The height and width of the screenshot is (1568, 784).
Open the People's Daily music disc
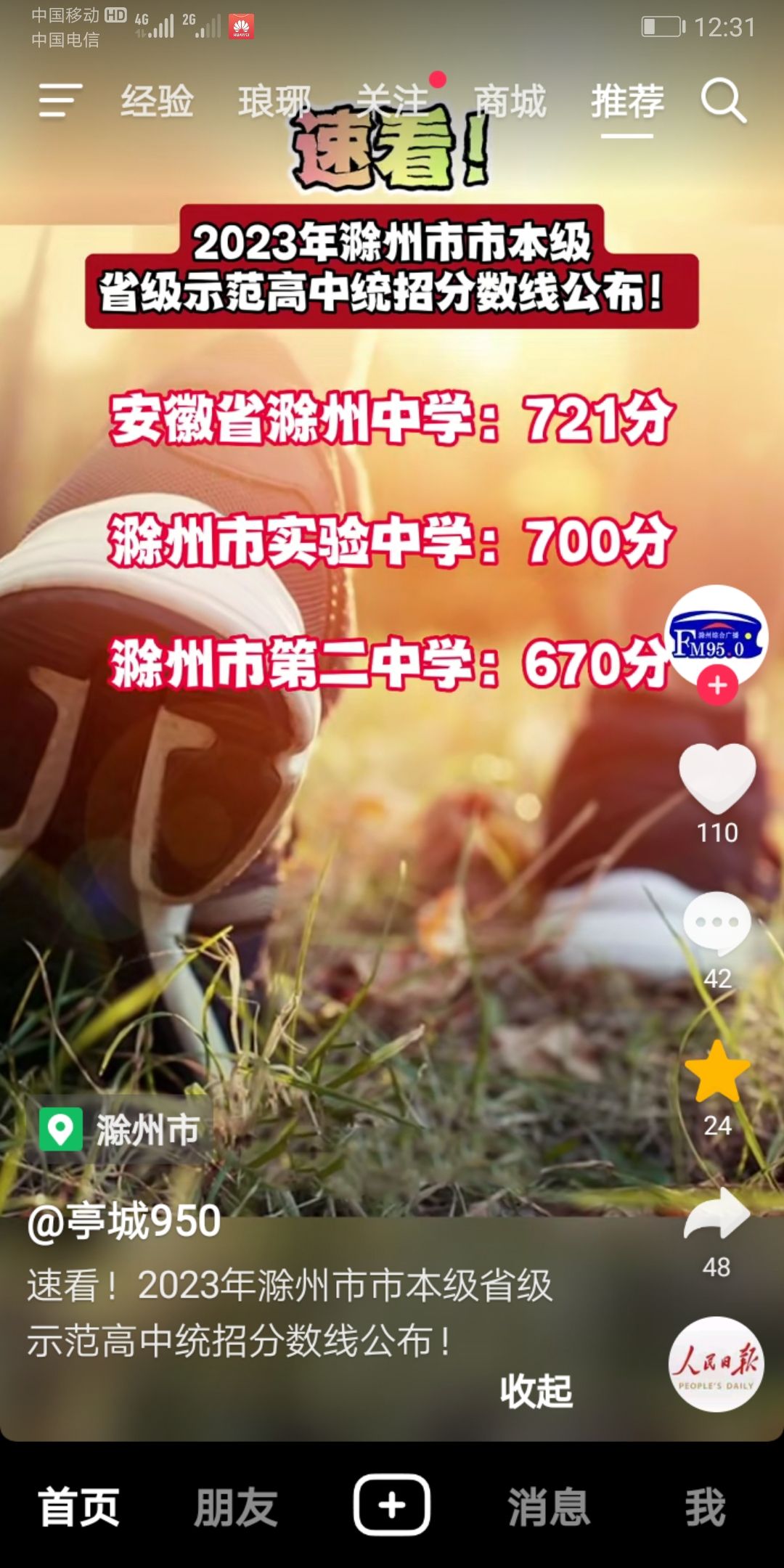pos(716,1364)
